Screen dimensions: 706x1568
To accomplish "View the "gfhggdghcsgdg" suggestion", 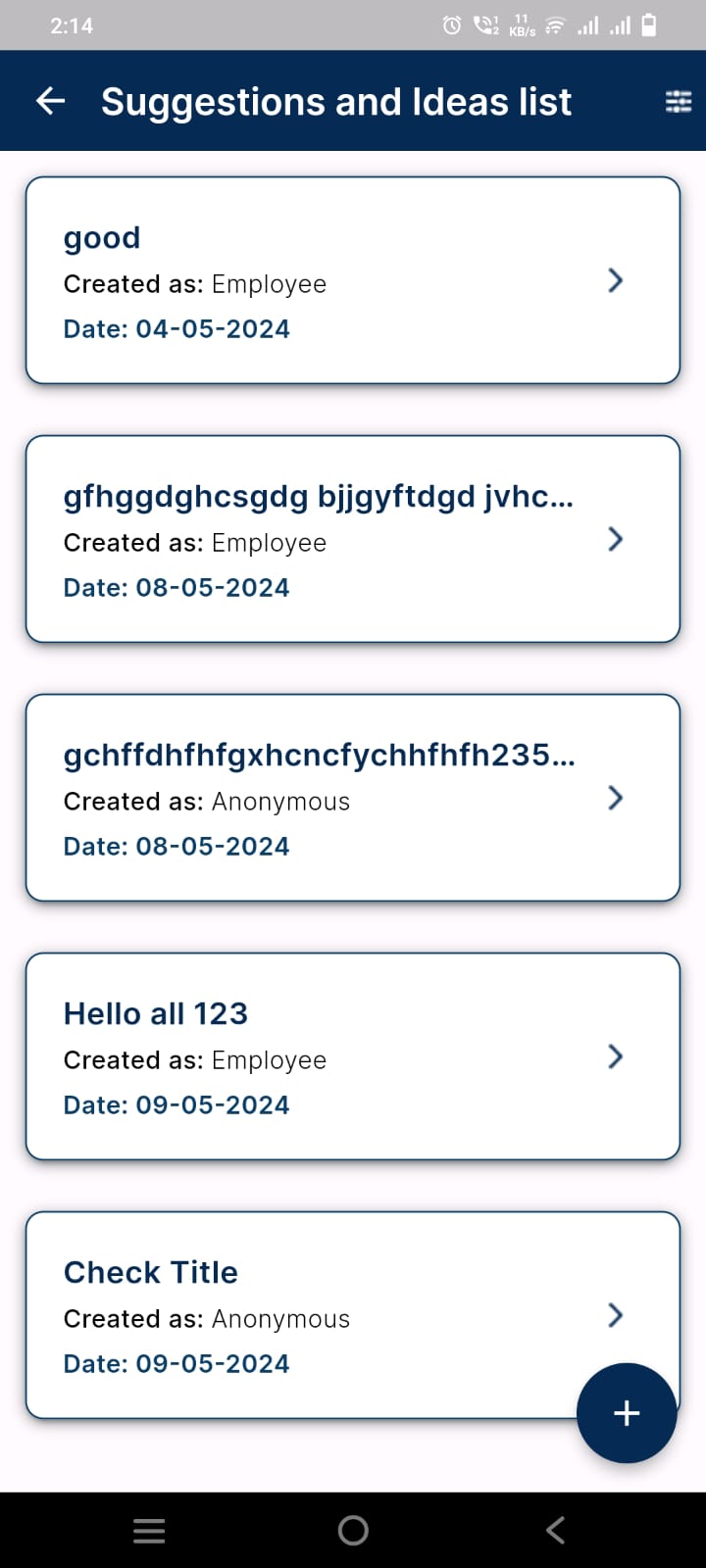I will pos(352,539).
